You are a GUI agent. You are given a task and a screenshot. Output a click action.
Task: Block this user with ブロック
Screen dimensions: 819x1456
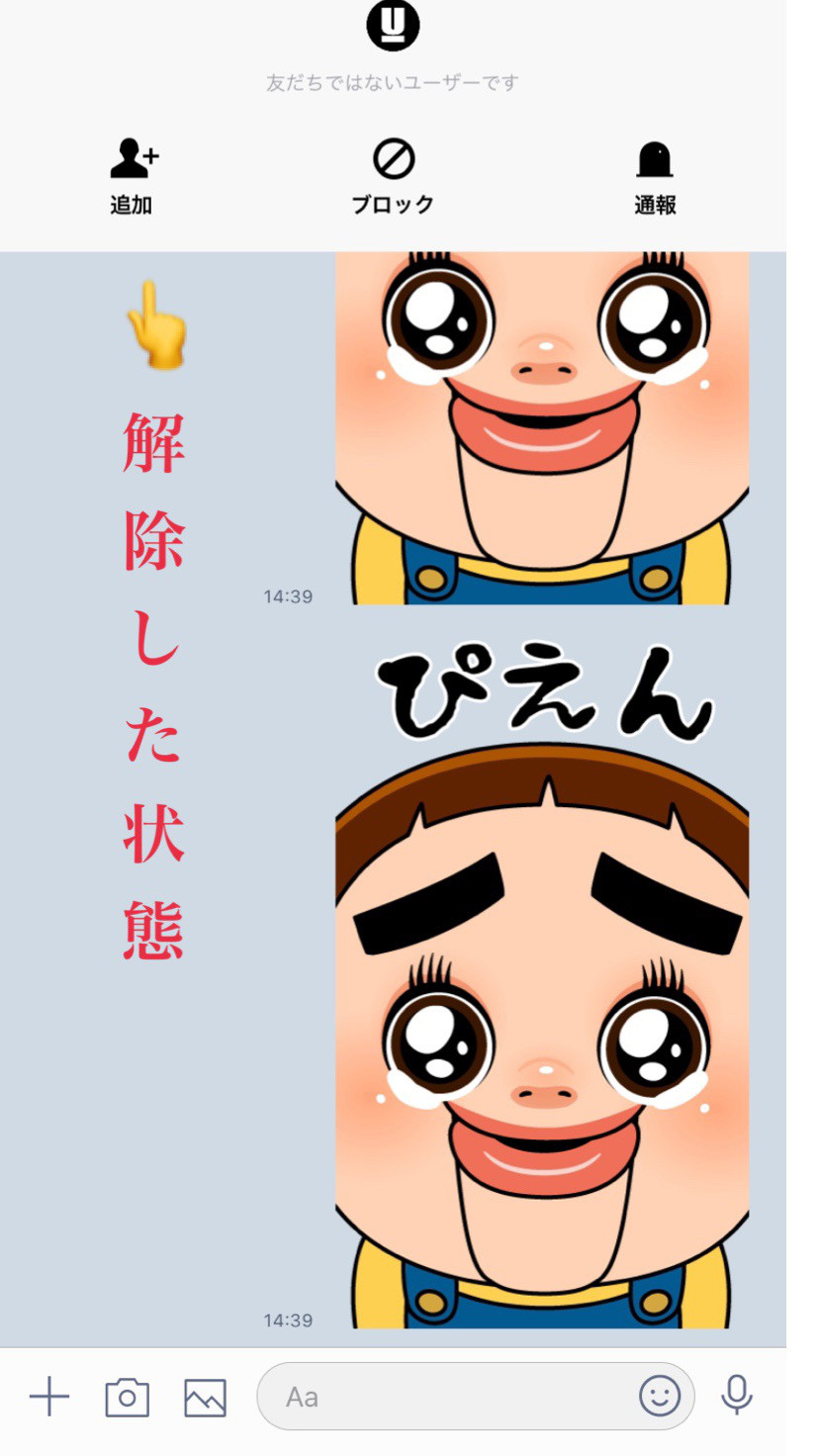(393, 176)
